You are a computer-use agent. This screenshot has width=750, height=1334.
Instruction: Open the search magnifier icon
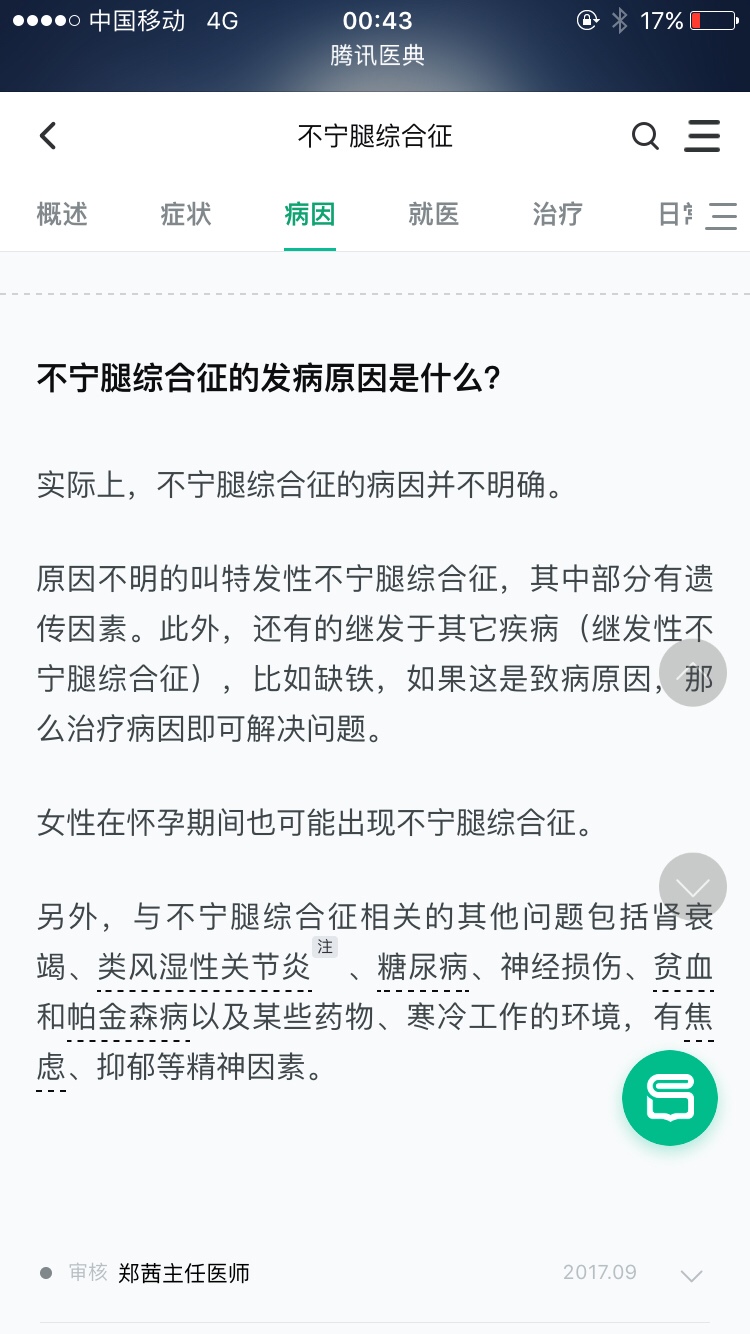(x=645, y=136)
